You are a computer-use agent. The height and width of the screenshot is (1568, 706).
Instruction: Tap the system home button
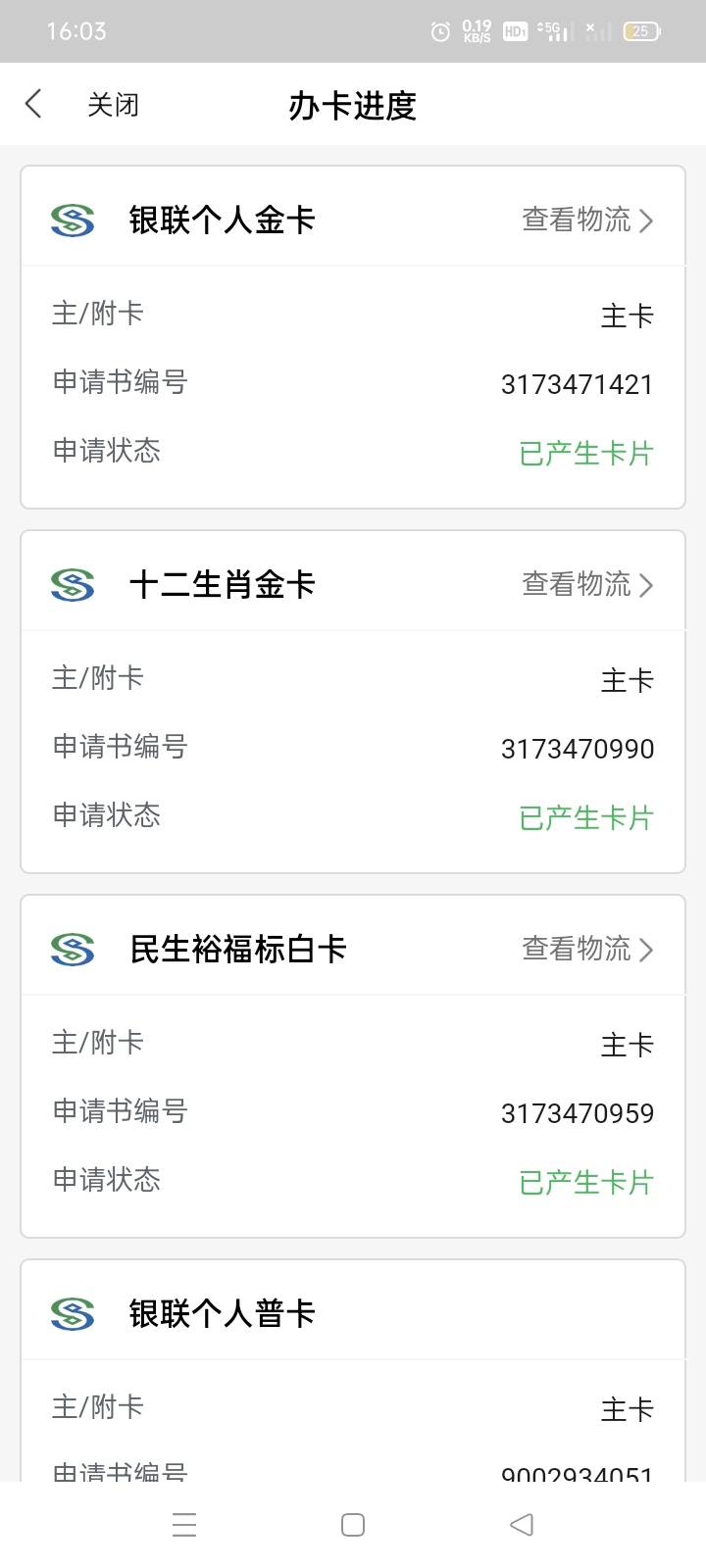[353, 1525]
